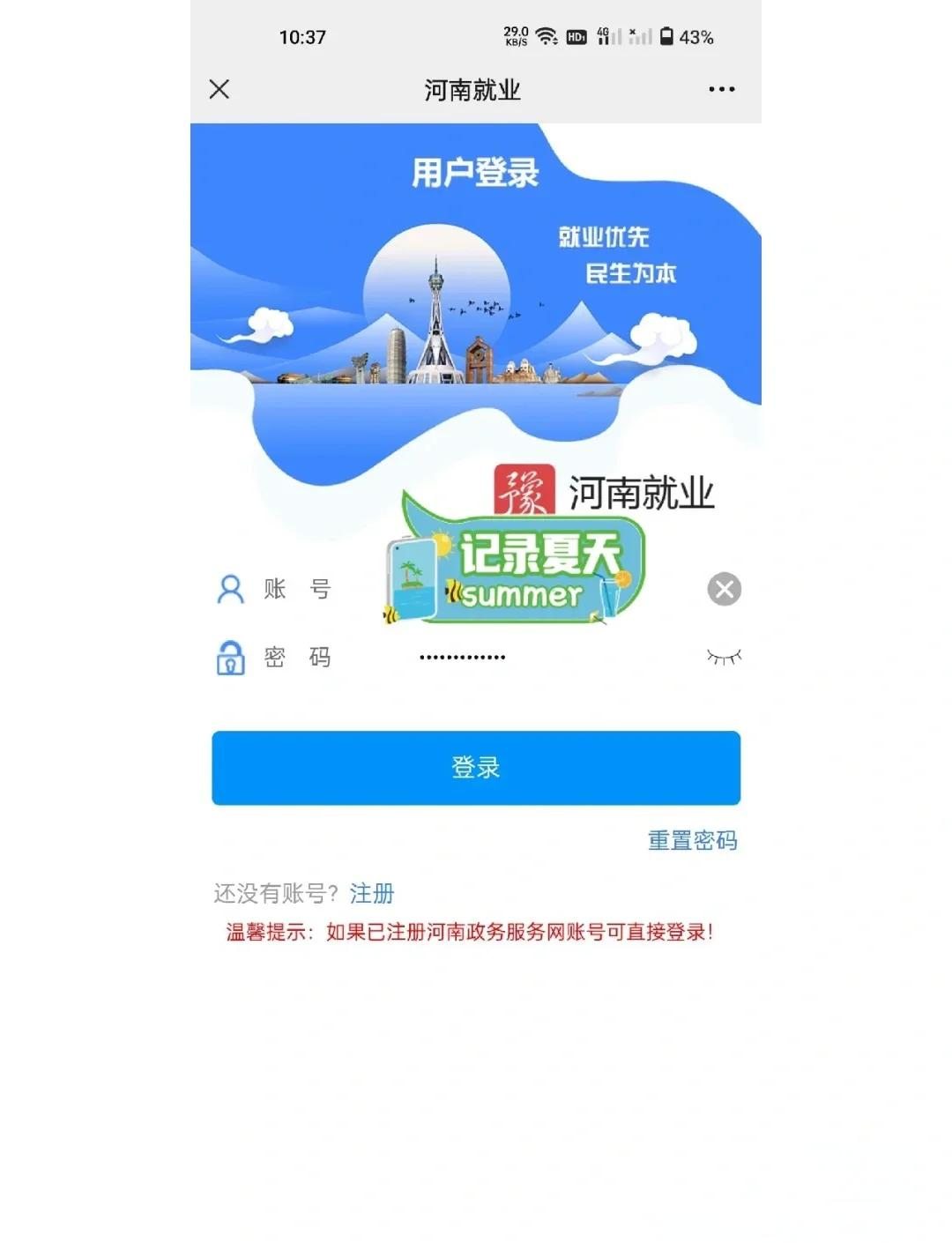Image resolution: width=952 pixels, height=1243 pixels.
Task: Show the hidden password
Action: tap(724, 657)
